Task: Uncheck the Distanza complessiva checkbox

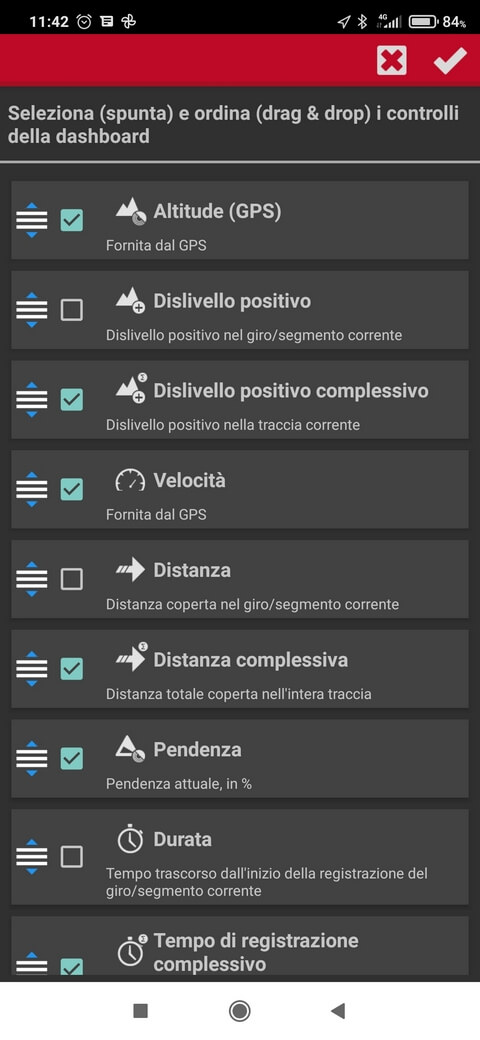Action: [72, 669]
